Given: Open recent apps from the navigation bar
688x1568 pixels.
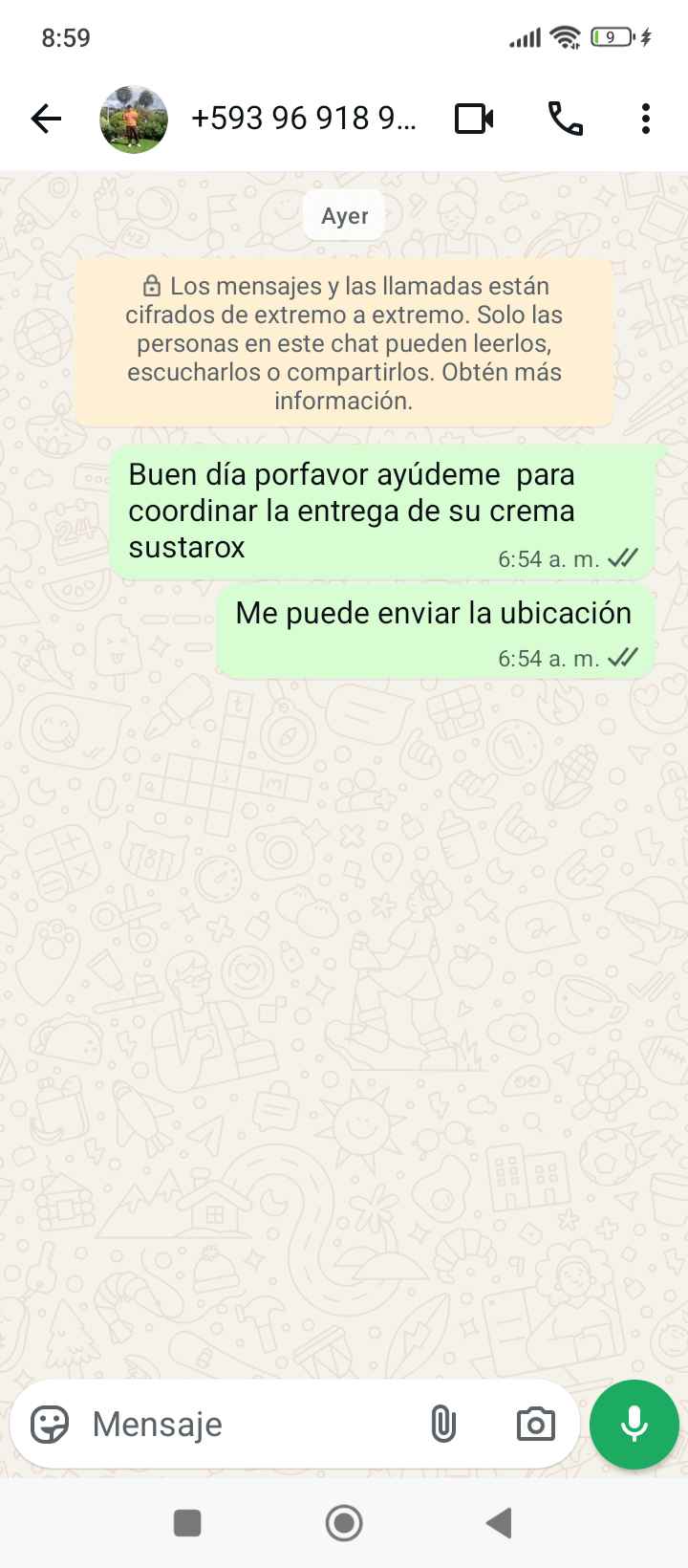Looking at the screenshot, I should point(187,1522).
